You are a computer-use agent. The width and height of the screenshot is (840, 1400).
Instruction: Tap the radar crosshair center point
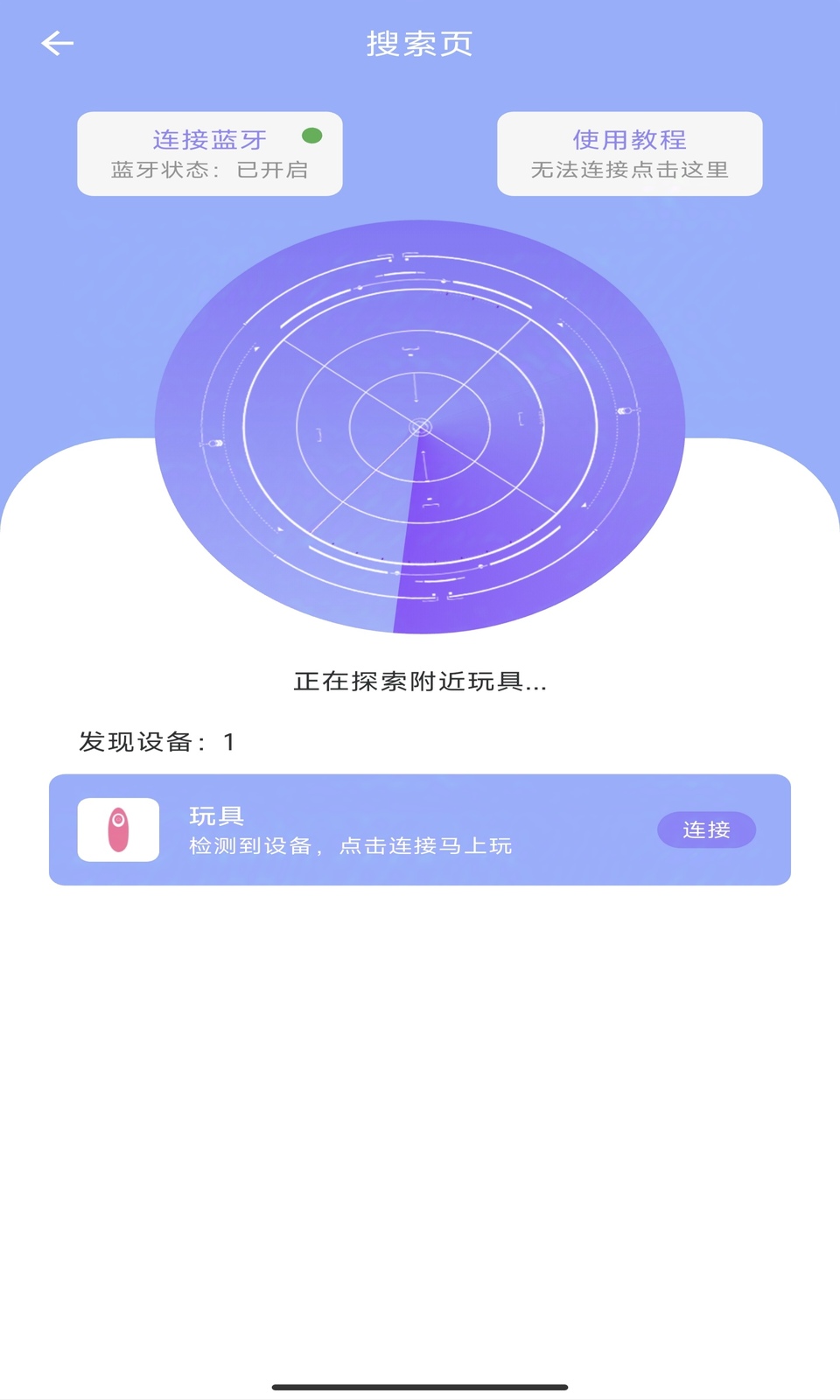[x=420, y=426]
